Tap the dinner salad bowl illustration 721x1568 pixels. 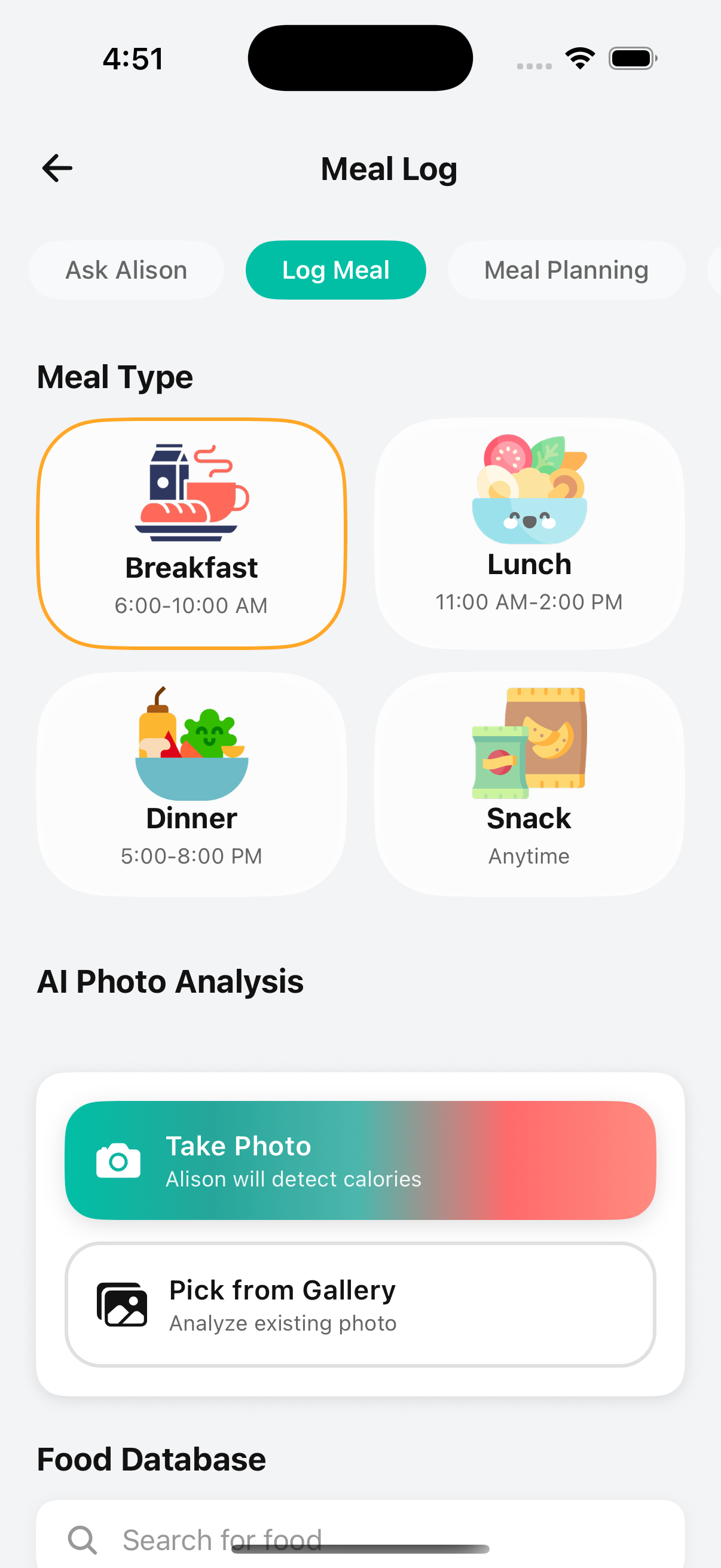pos(191,743)
